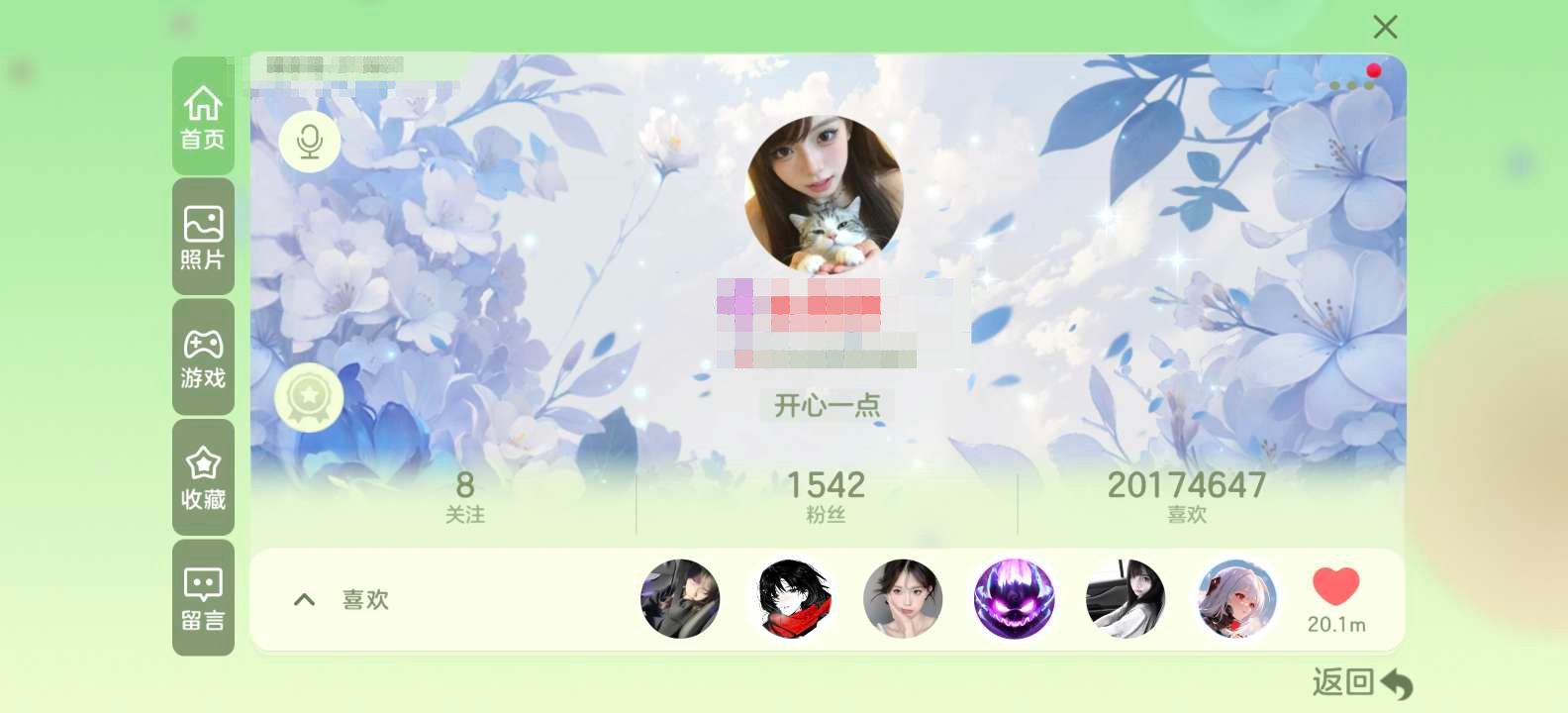This screenshot has width=1568, height=713.
Task: Collapse the 喜欢 section chevron
Action: [305, 600]
